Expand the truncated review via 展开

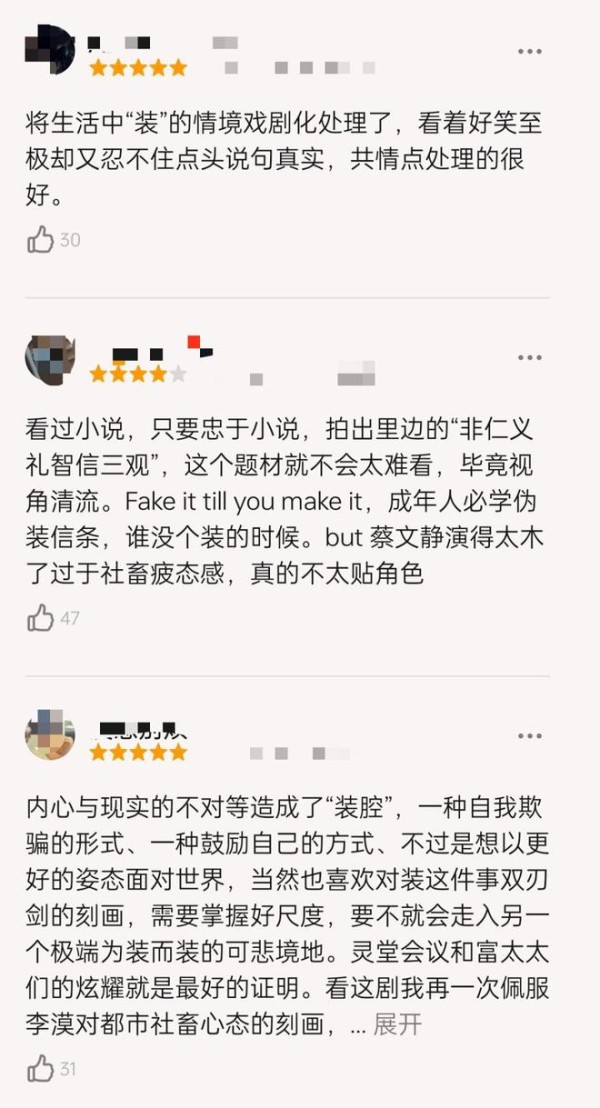tap(397, 1024)
